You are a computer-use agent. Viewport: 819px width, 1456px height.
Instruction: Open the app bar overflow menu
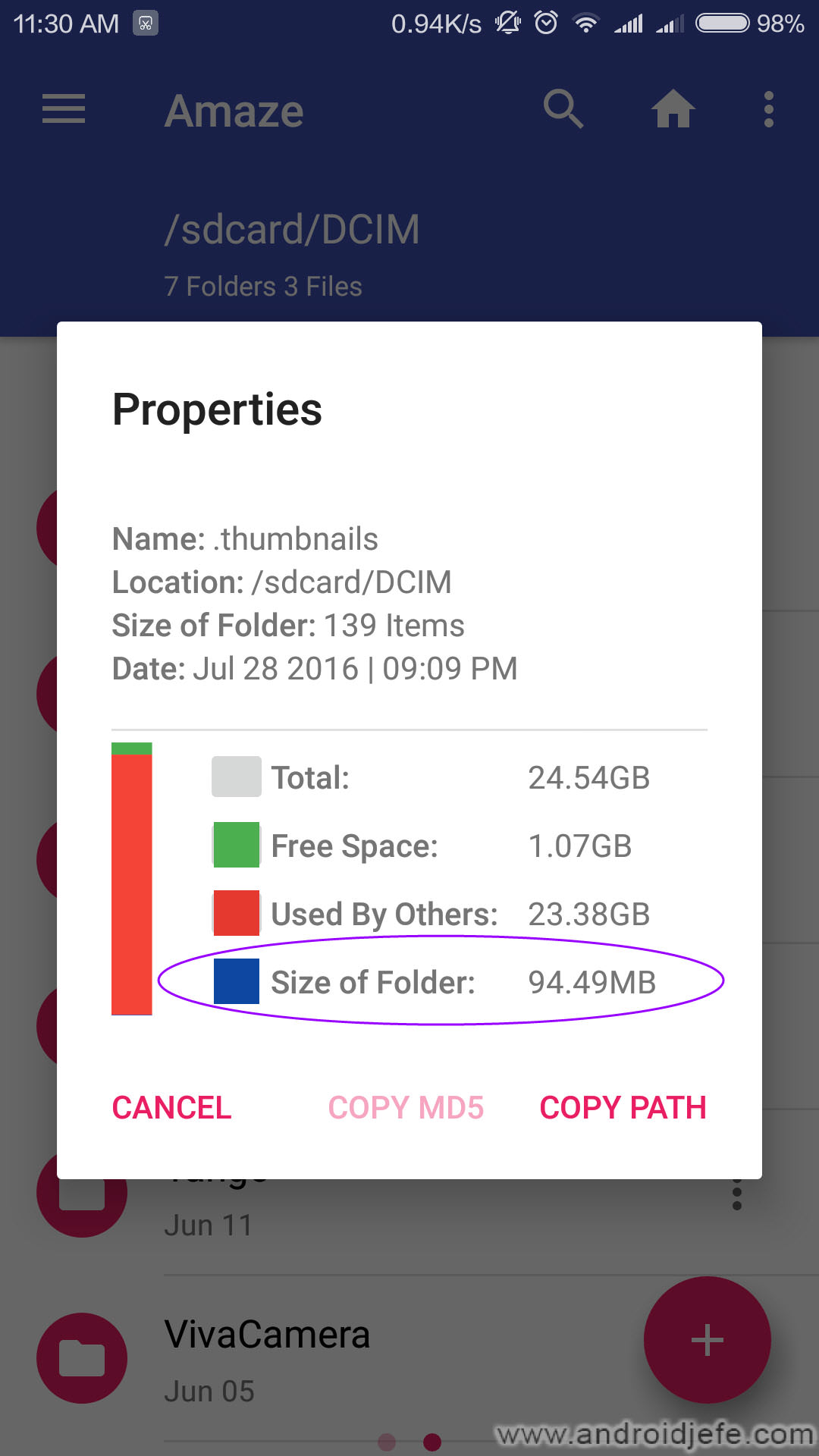(x=769, y=109)
